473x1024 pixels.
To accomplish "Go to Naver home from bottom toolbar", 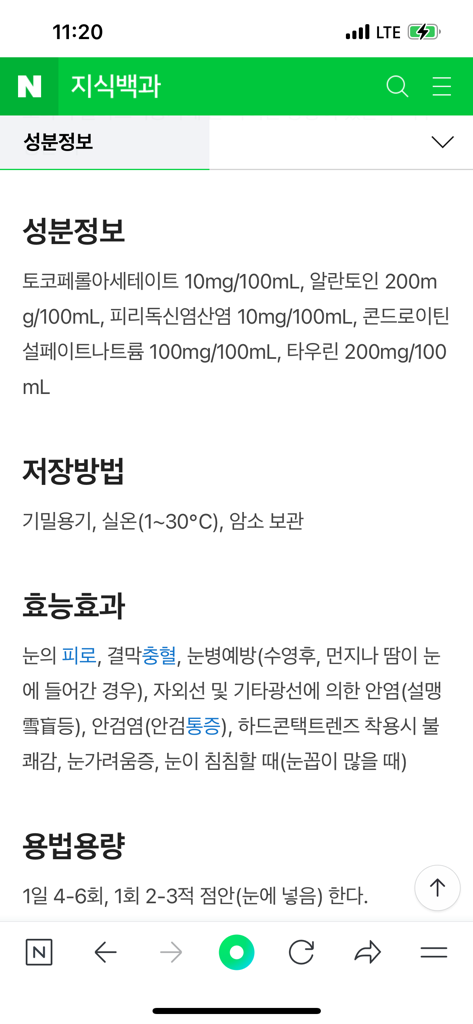I will (x=39, y=953).
